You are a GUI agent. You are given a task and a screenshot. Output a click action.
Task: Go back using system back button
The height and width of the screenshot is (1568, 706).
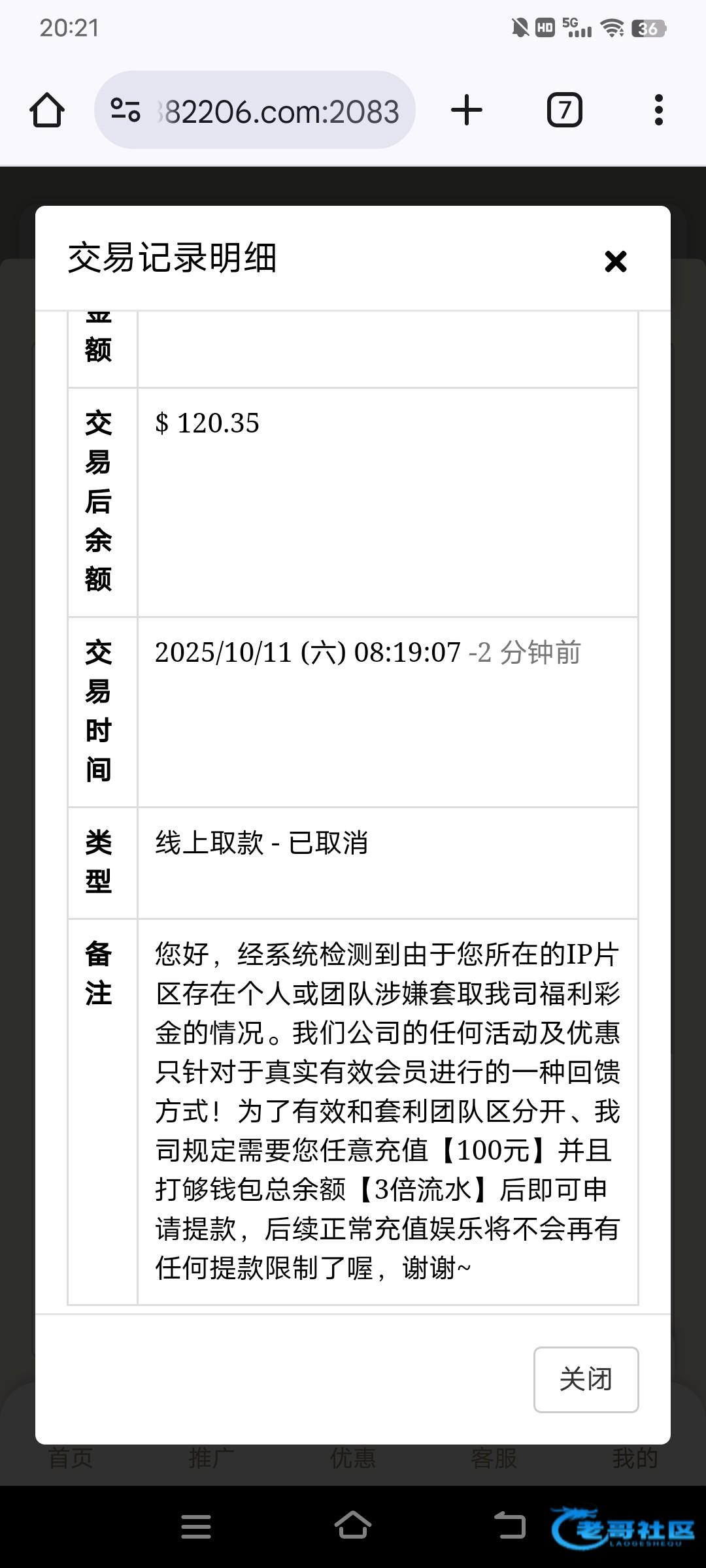pos(510,1527)
